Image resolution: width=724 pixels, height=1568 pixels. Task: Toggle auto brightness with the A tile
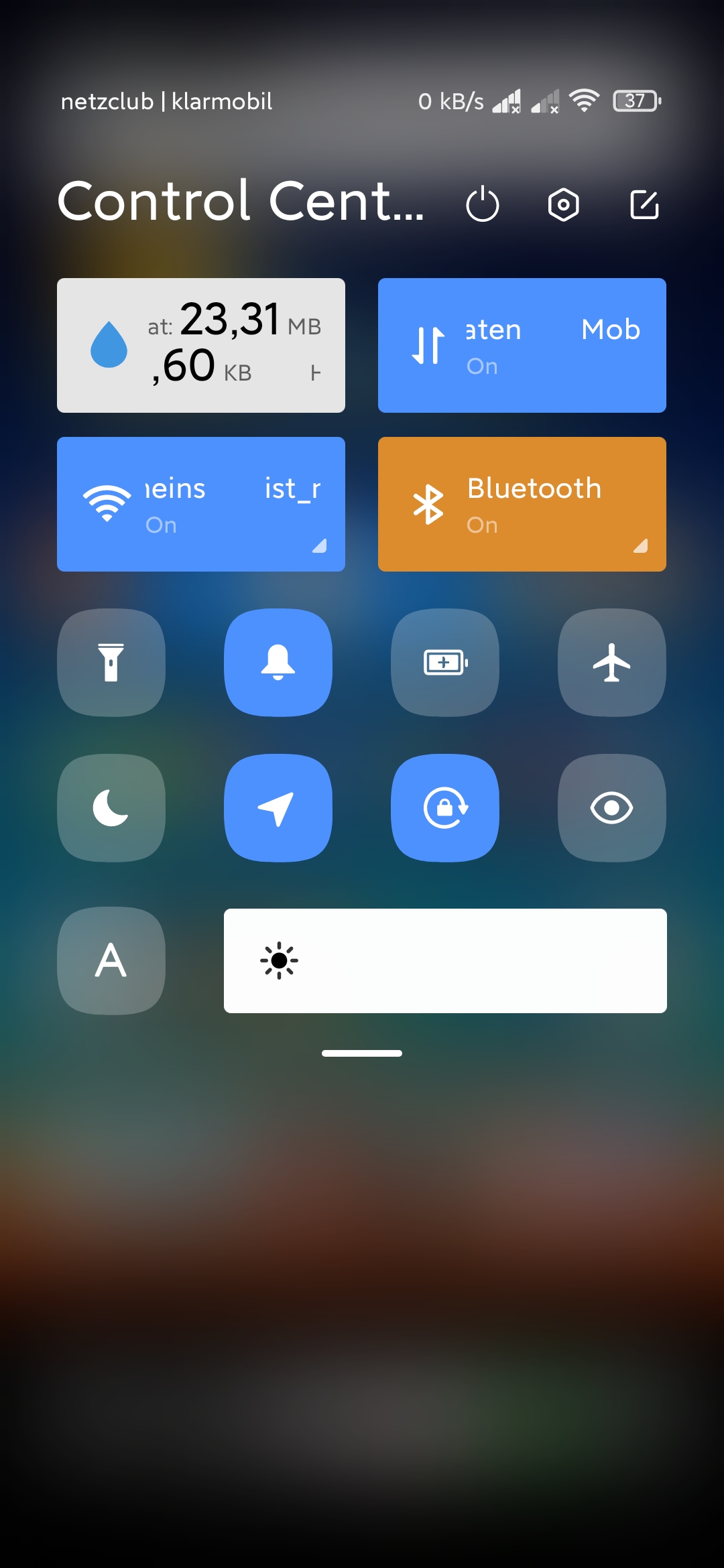pos(111,961)
